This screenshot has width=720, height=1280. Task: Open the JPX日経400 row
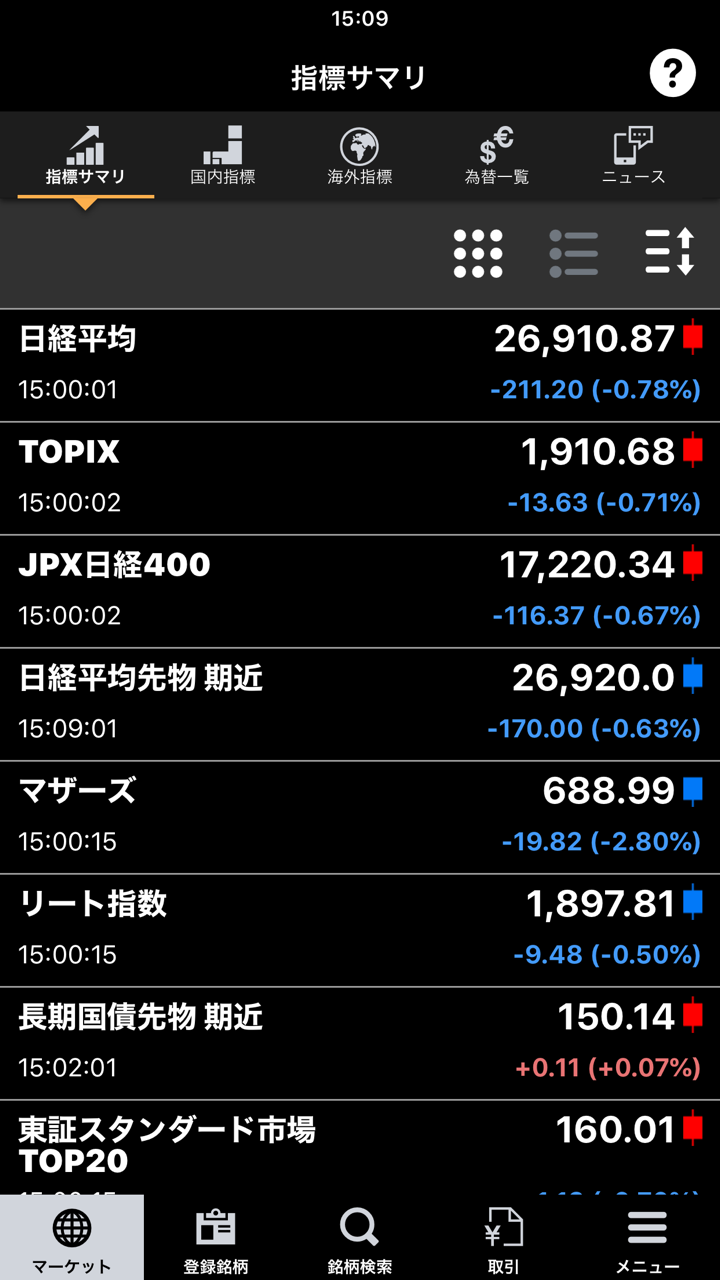click(360, 591)
